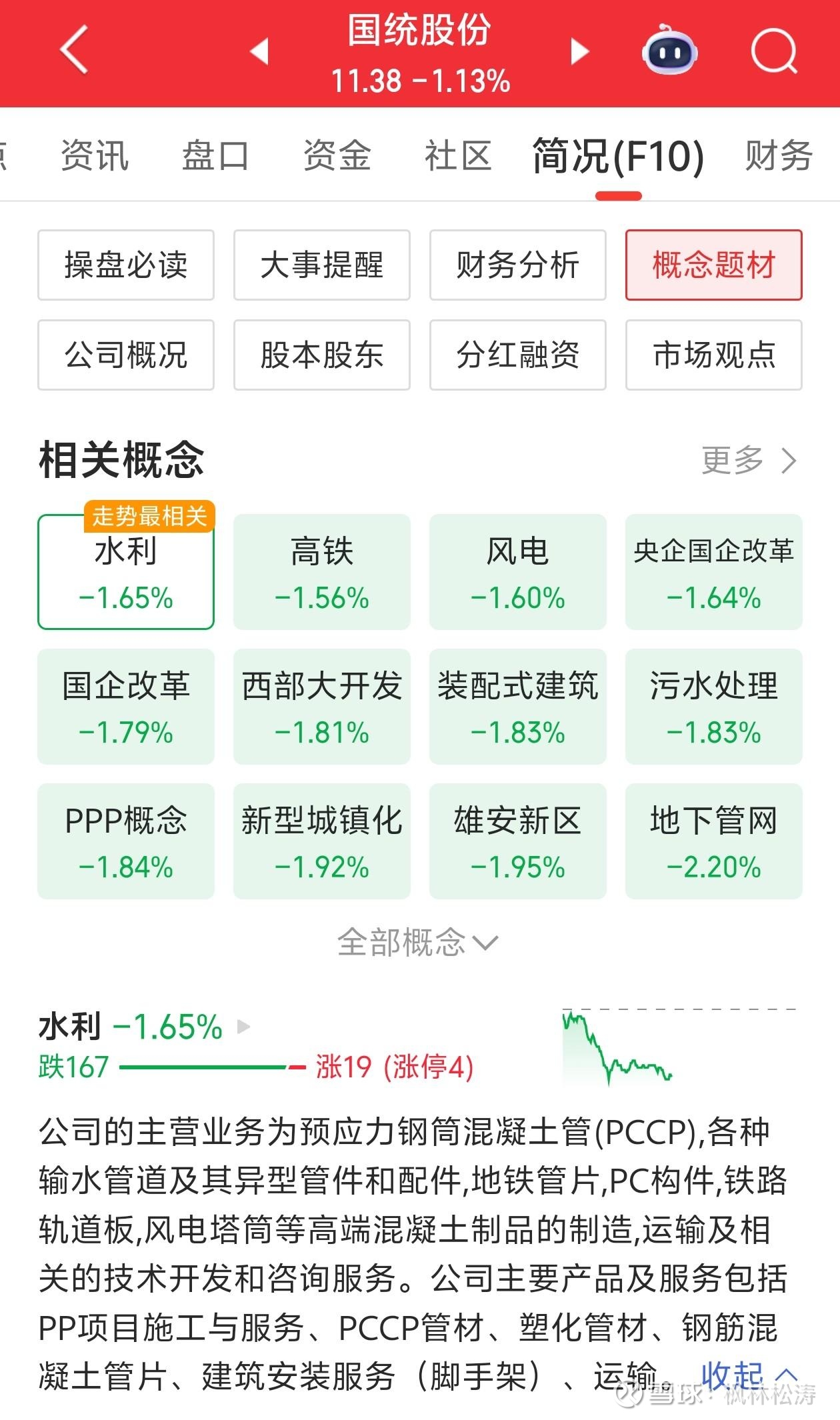Select the 财务分析 button
Viewport: 840px width, 1420px height.
coord(518,265)
